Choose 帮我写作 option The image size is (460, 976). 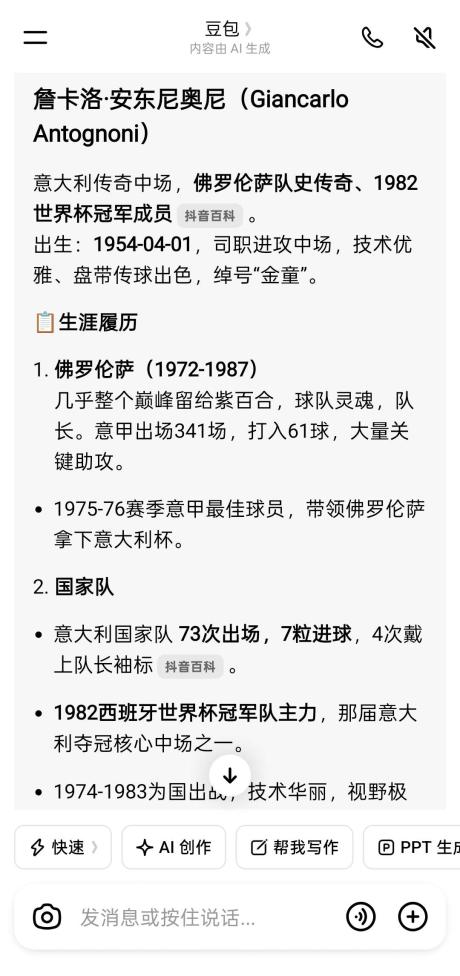pos(294,847)
